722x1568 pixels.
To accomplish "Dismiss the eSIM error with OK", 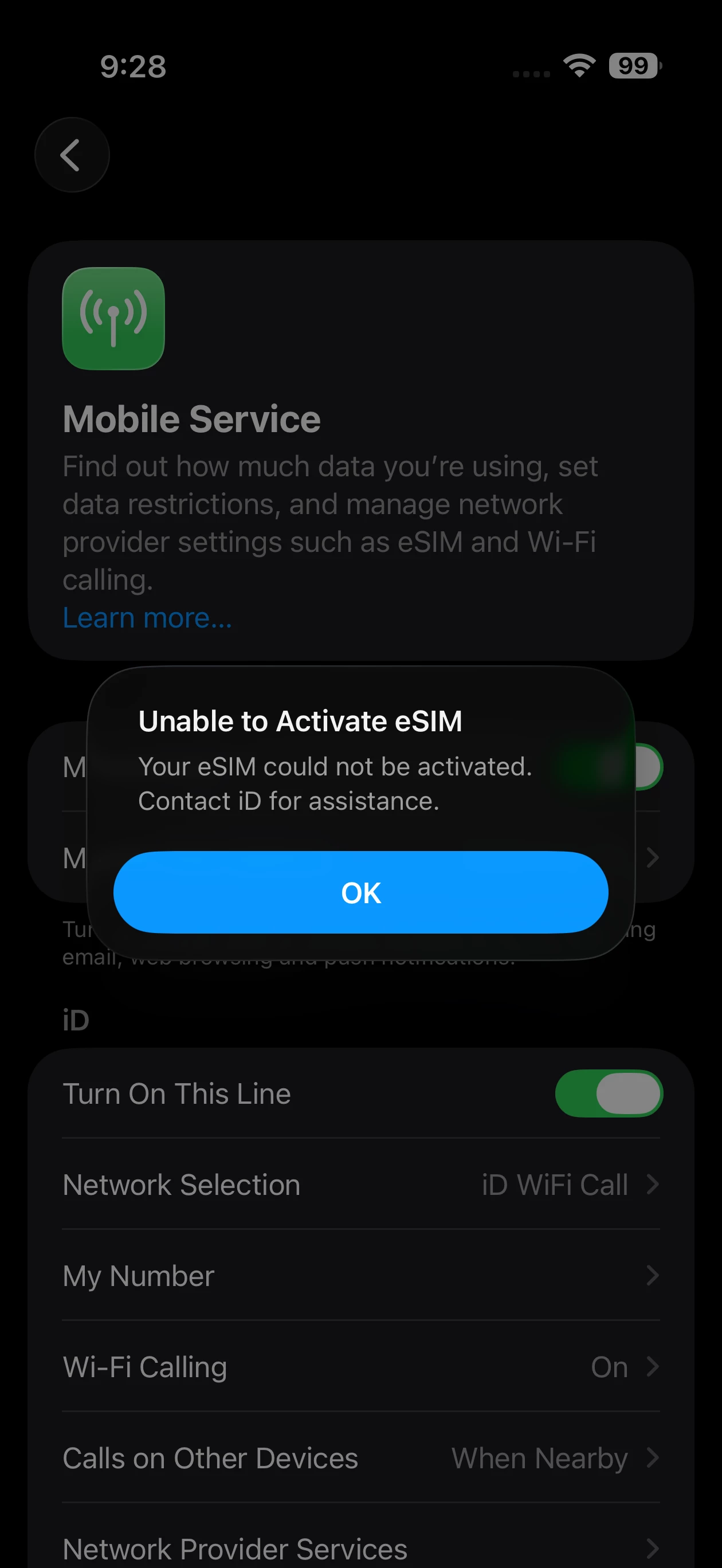I will pyautogui.click(x=360, y=892).
